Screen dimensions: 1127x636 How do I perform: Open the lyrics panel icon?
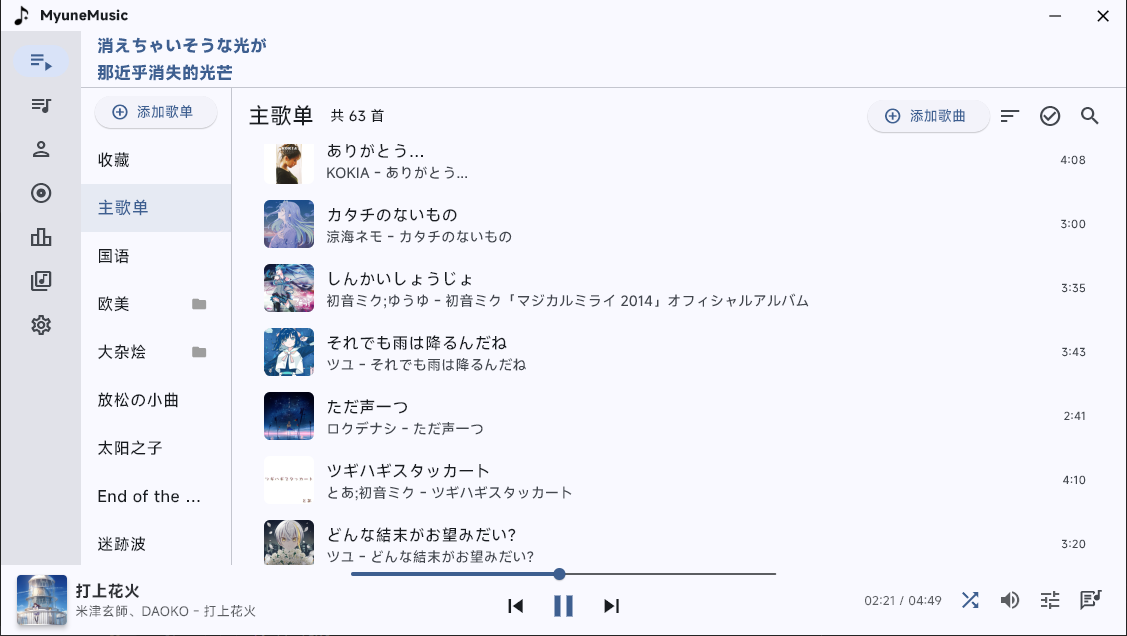click(1090, 600)
